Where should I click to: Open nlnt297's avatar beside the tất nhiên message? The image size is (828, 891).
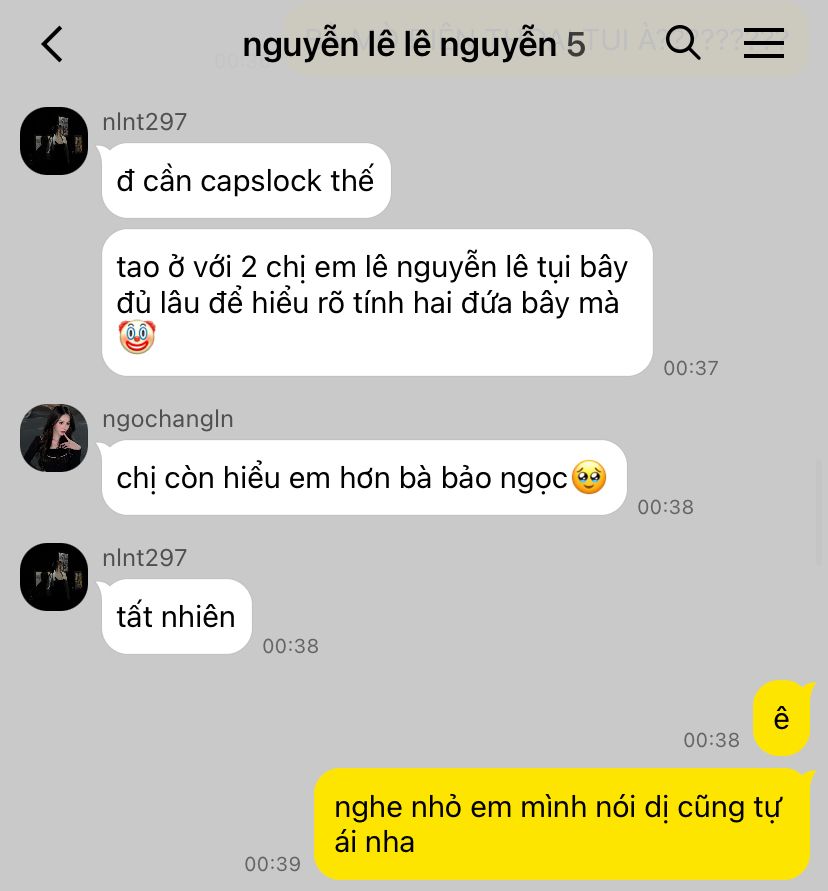coord(54,577)
